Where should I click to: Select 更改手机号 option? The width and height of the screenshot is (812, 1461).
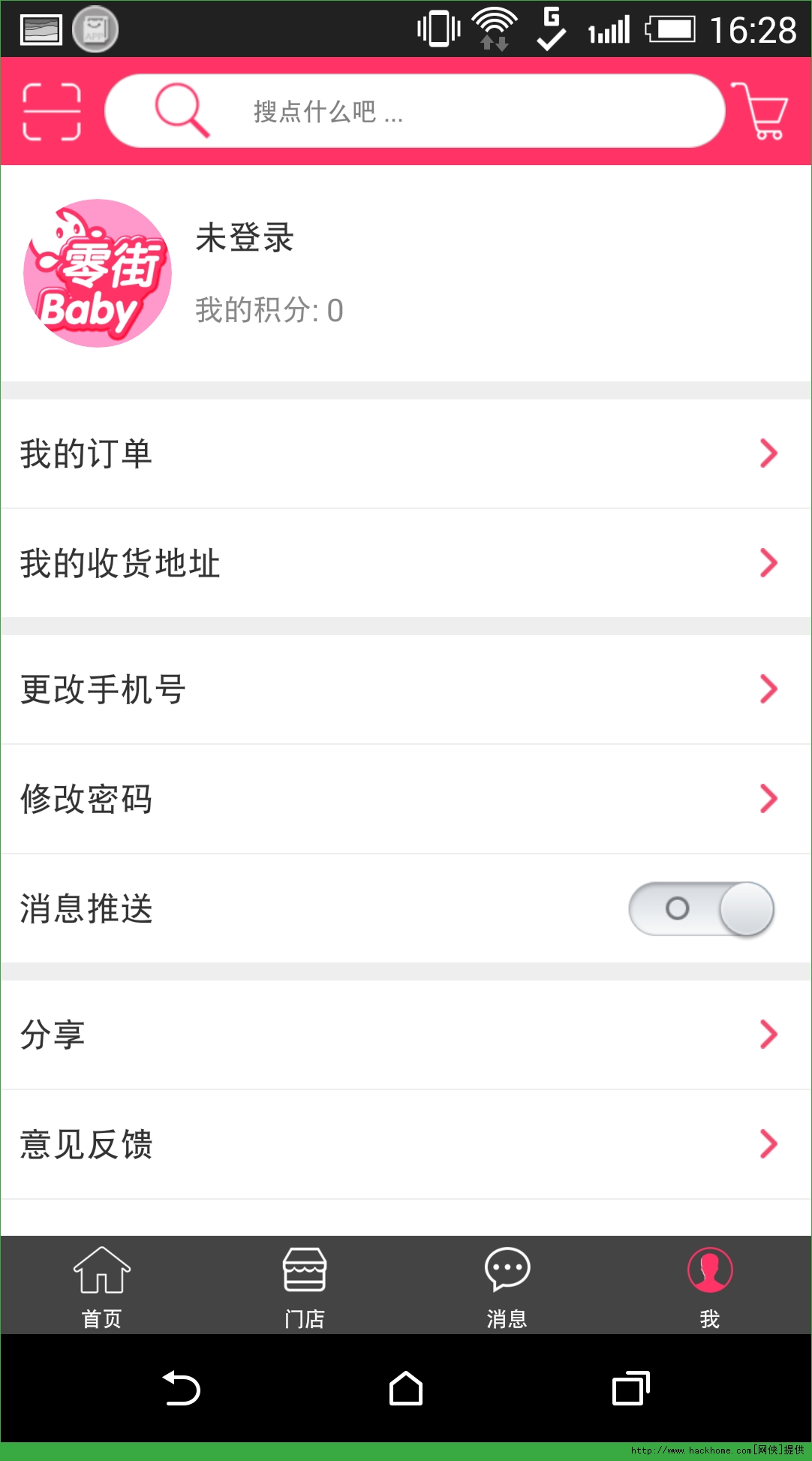(405, 689)
